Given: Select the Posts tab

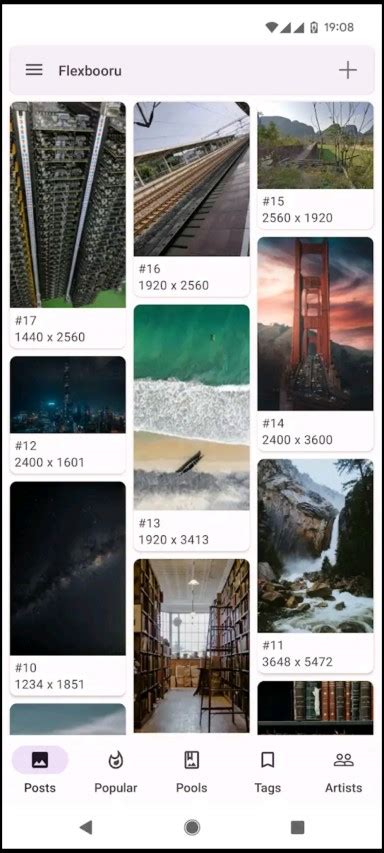Looking at the screenshot, I should tap(40, 771).
